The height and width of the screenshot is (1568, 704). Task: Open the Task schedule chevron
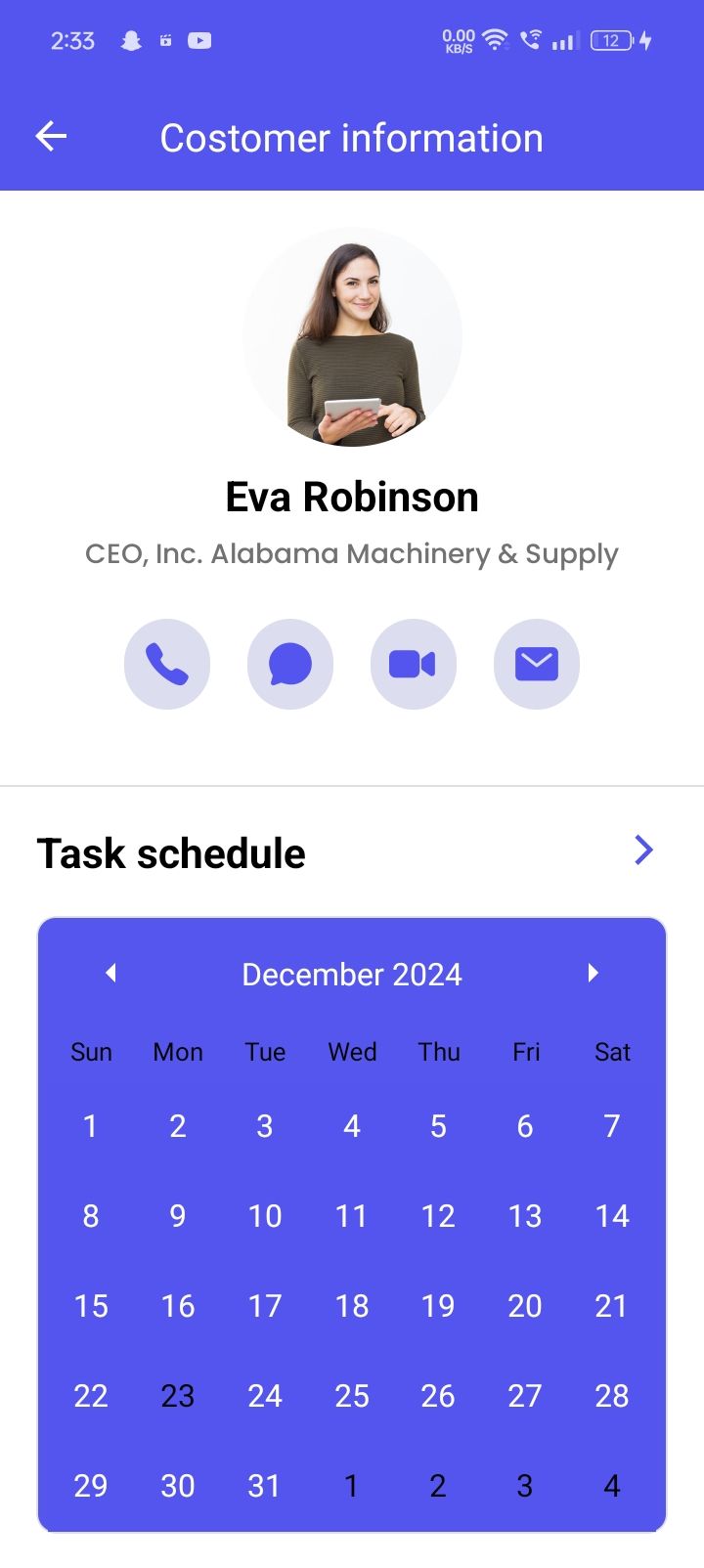coord(643,850)
